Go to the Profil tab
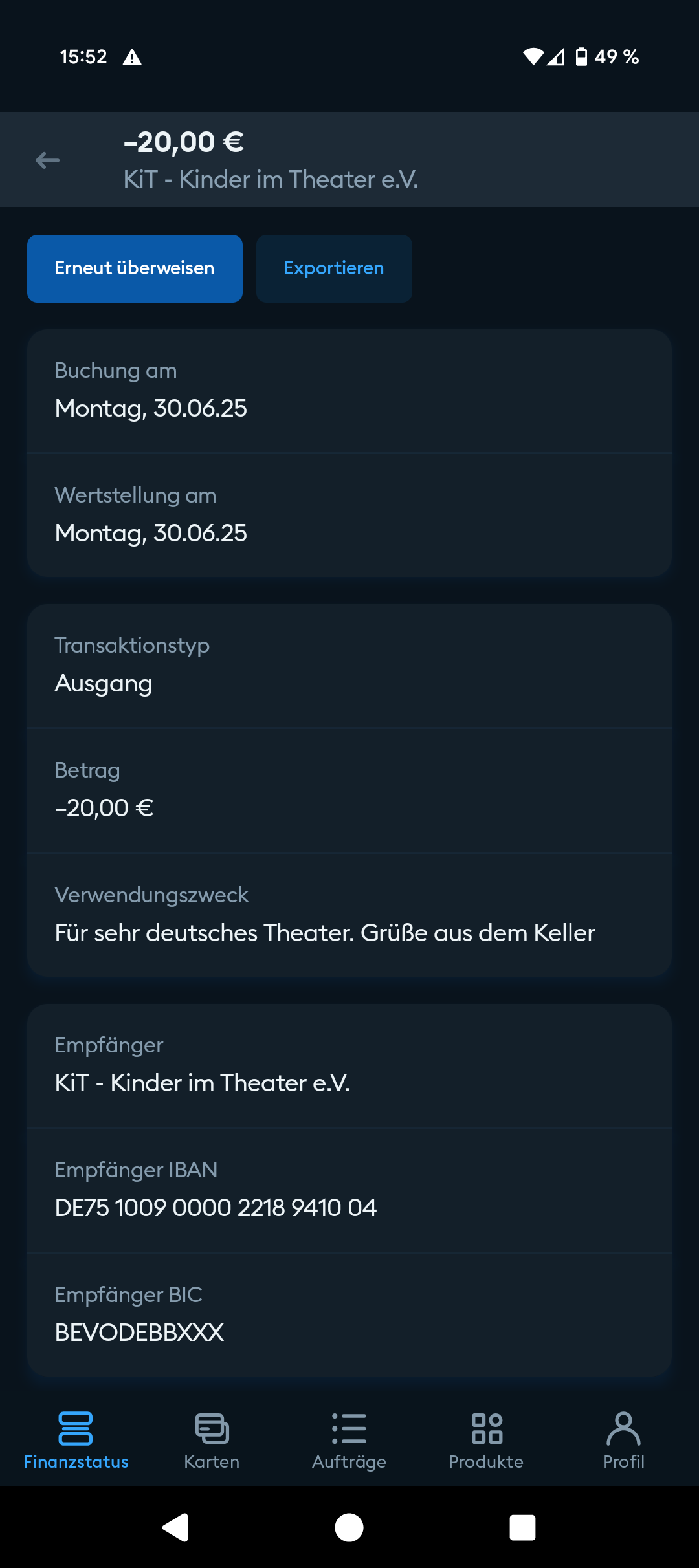Screen dimensions: 699x1568 (623, 1439)
